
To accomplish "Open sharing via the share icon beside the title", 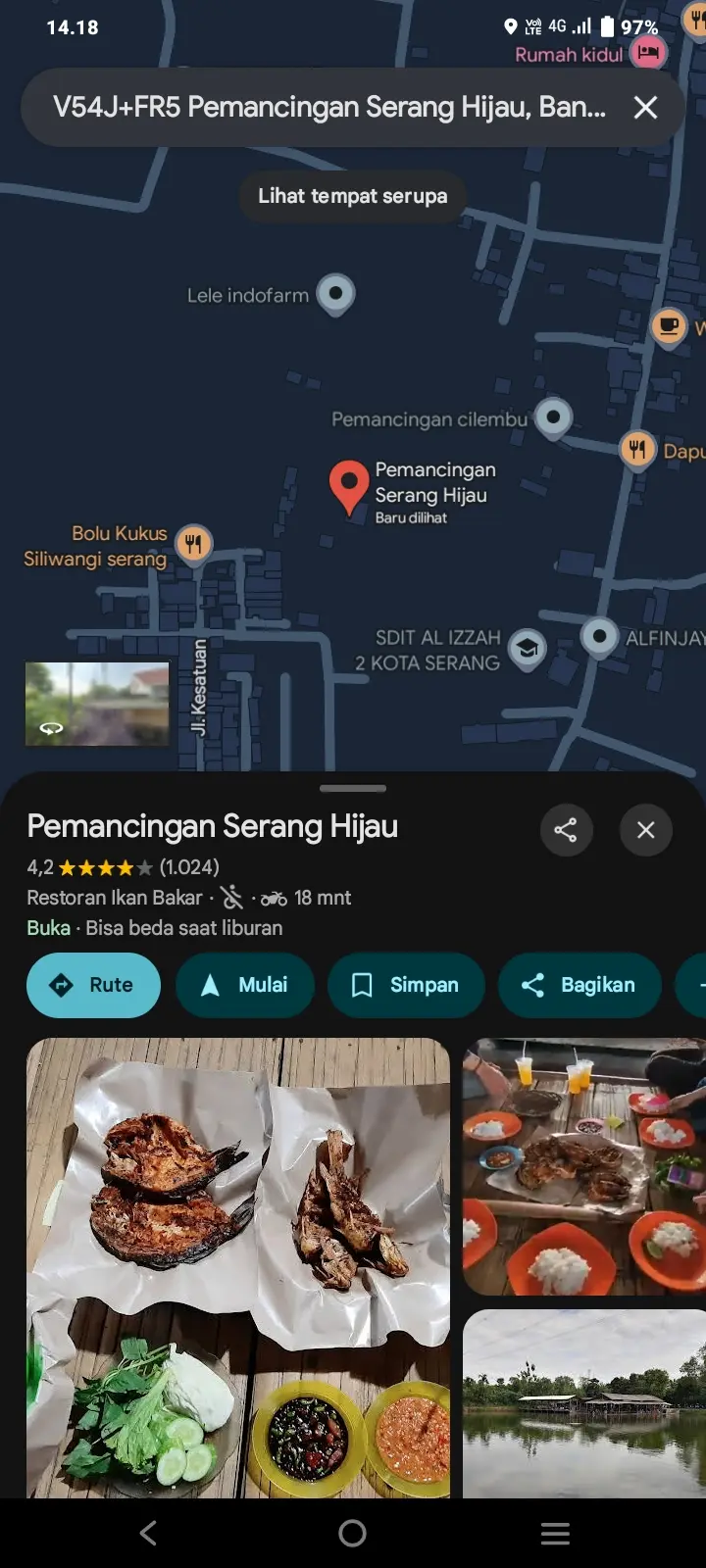I will coord(567,830).
